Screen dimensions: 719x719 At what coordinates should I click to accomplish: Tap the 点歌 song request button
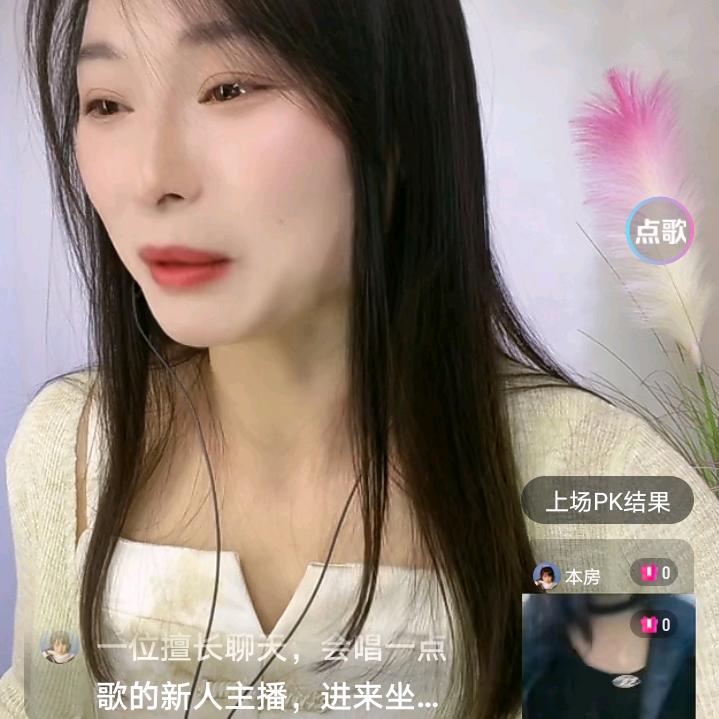pyautogui.click(x=660, y=231)
